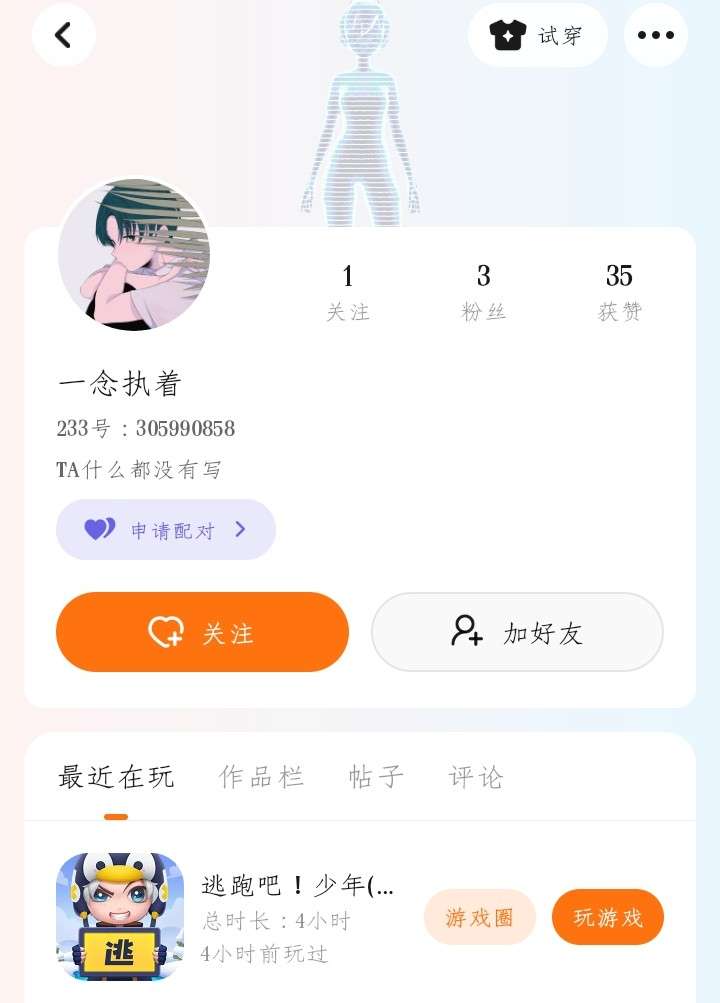Switch to the 最近在玩 tab

(x=116, y=777)
